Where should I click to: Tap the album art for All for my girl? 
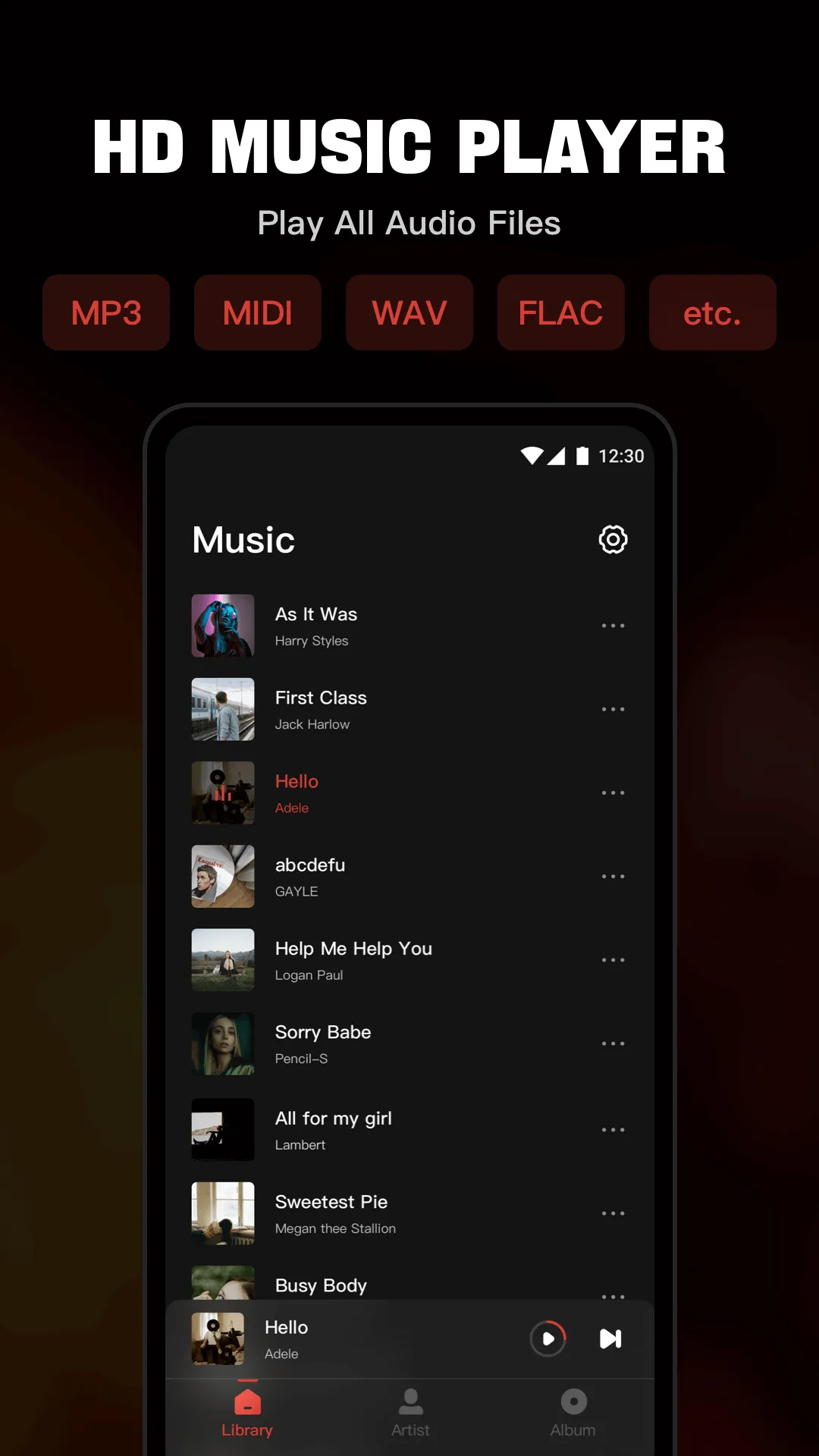(222, 1130)
